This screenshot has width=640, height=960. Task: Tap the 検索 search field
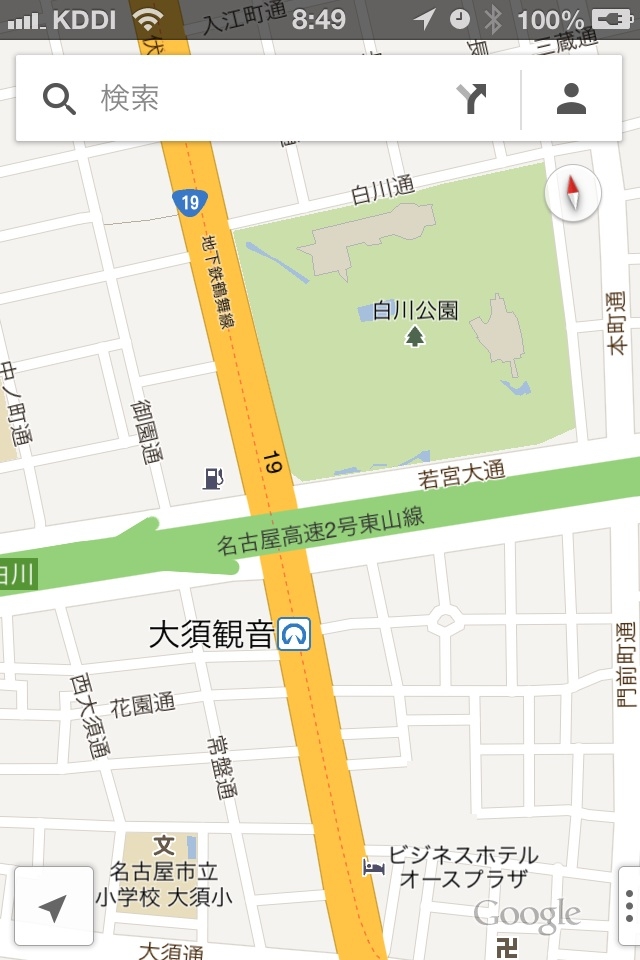coord(260,99)
